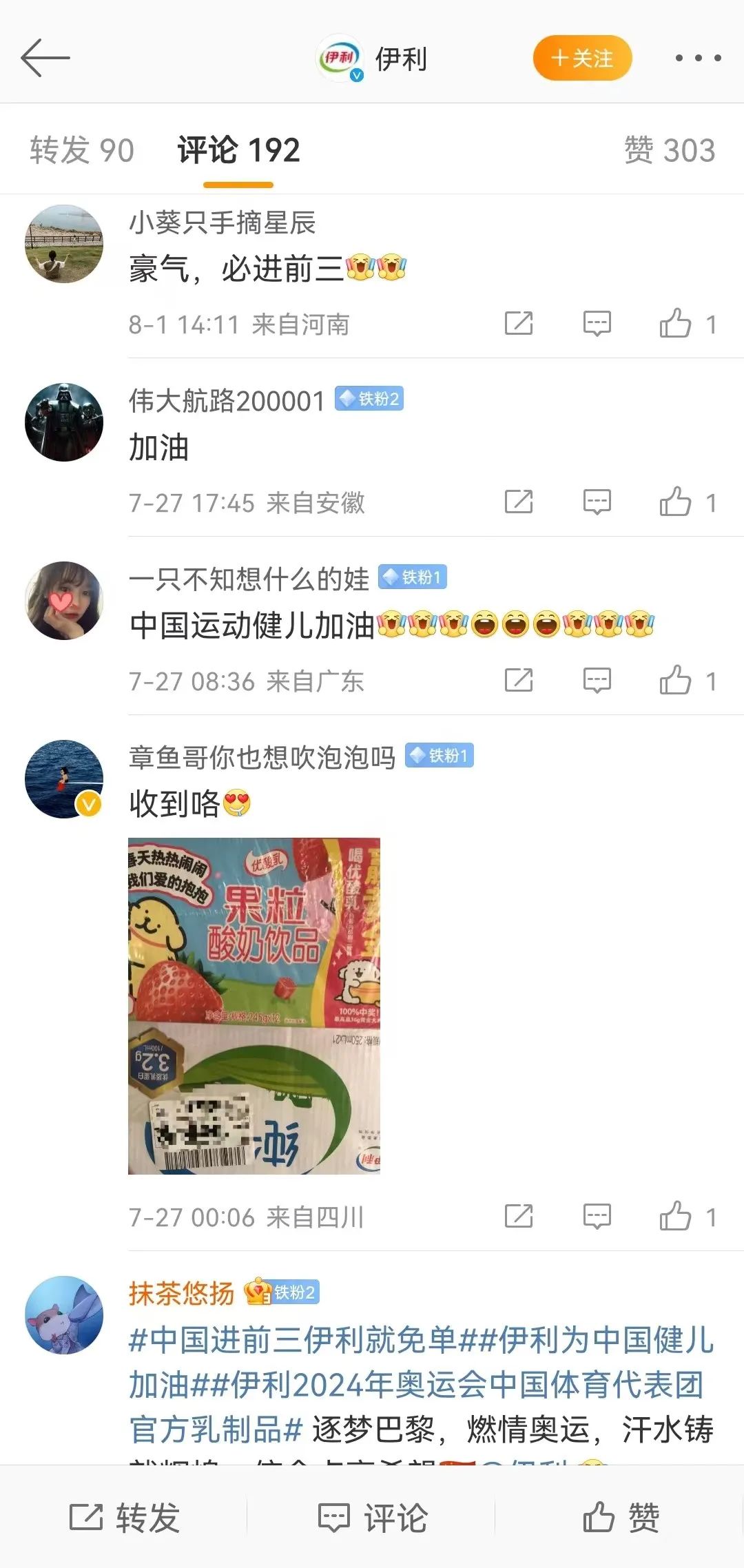
Task: Open 抹茶悠扬's profile avatar
Action: tap(64, 1315)
